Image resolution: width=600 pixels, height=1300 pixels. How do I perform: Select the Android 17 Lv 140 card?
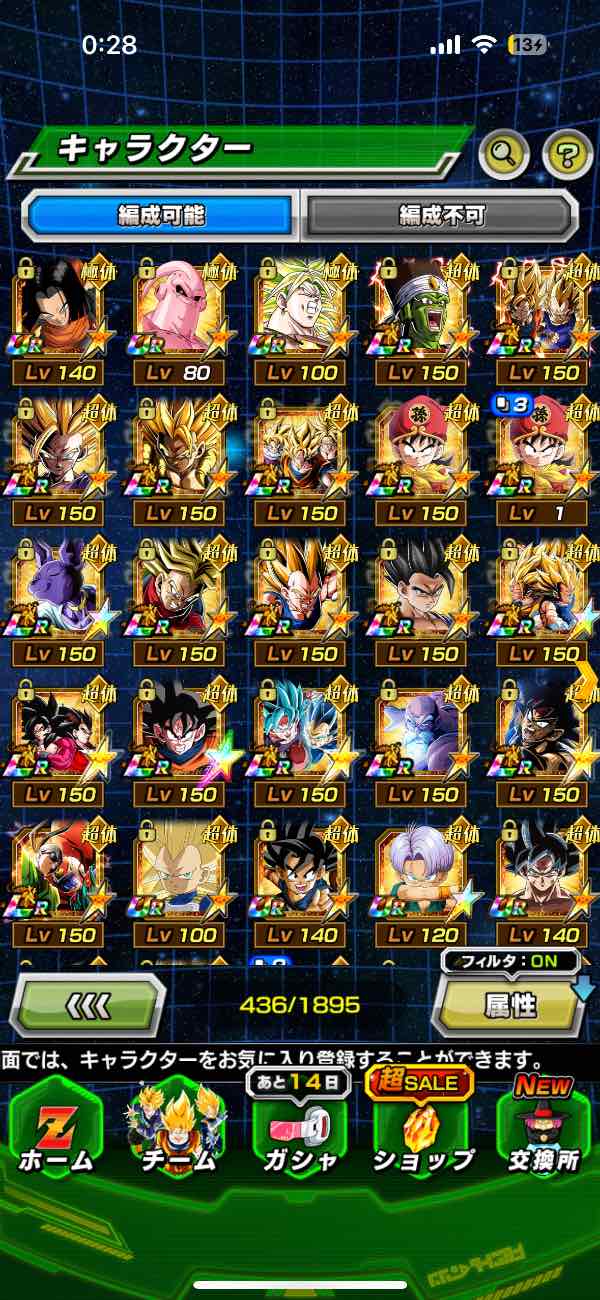coord(60,320)
